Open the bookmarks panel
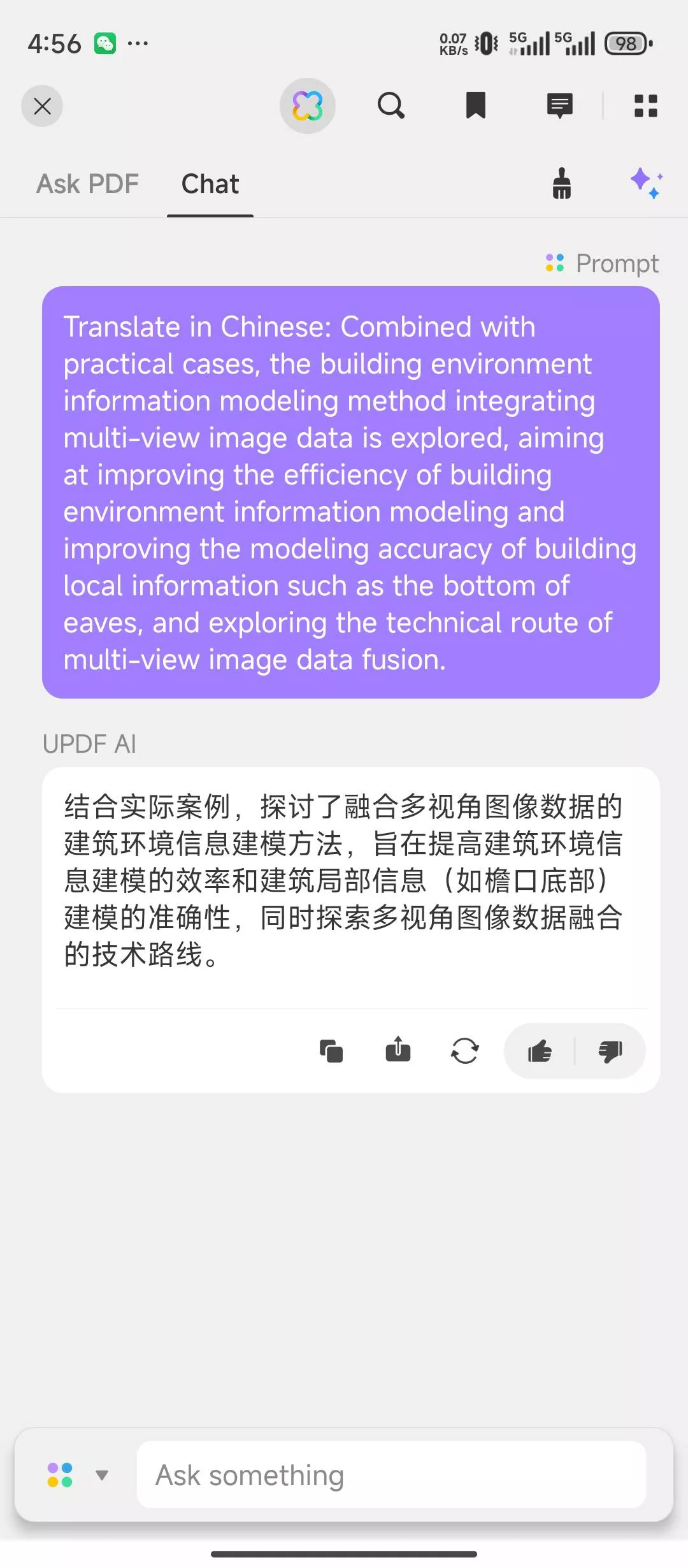The height and width of the screenshot is (1568, 688). [475, 106]
